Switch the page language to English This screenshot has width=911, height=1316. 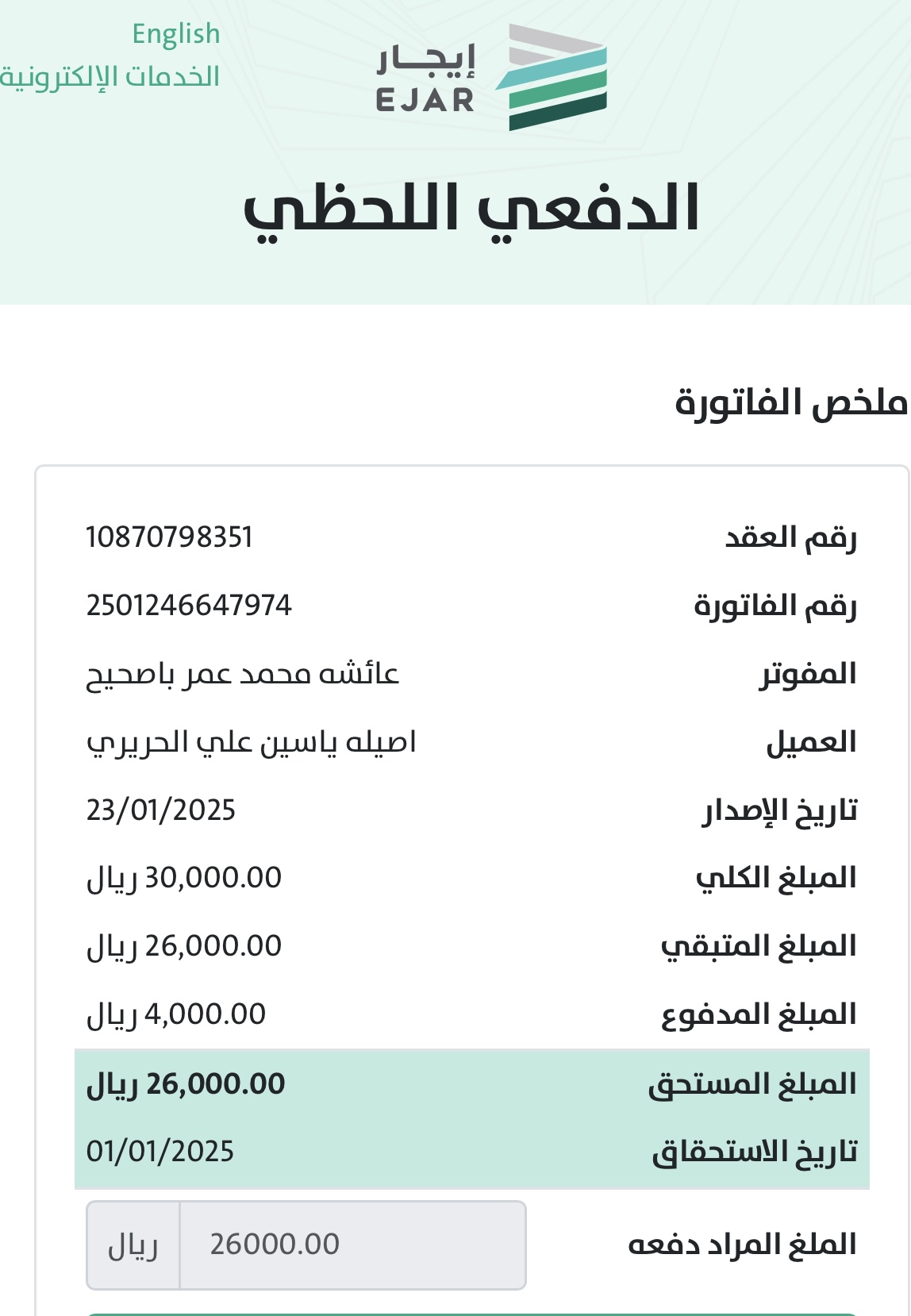click(x=175, y=34)
